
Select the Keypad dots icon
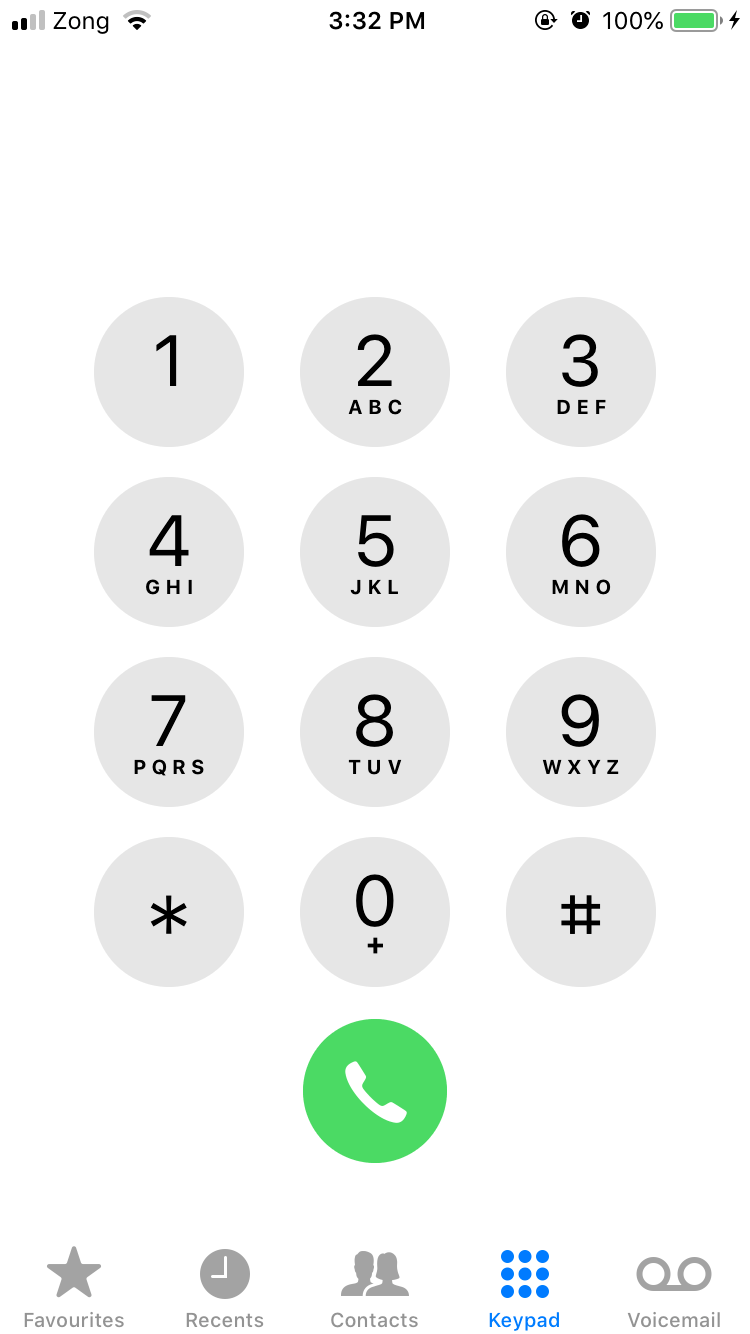[x=524, y=1272]
